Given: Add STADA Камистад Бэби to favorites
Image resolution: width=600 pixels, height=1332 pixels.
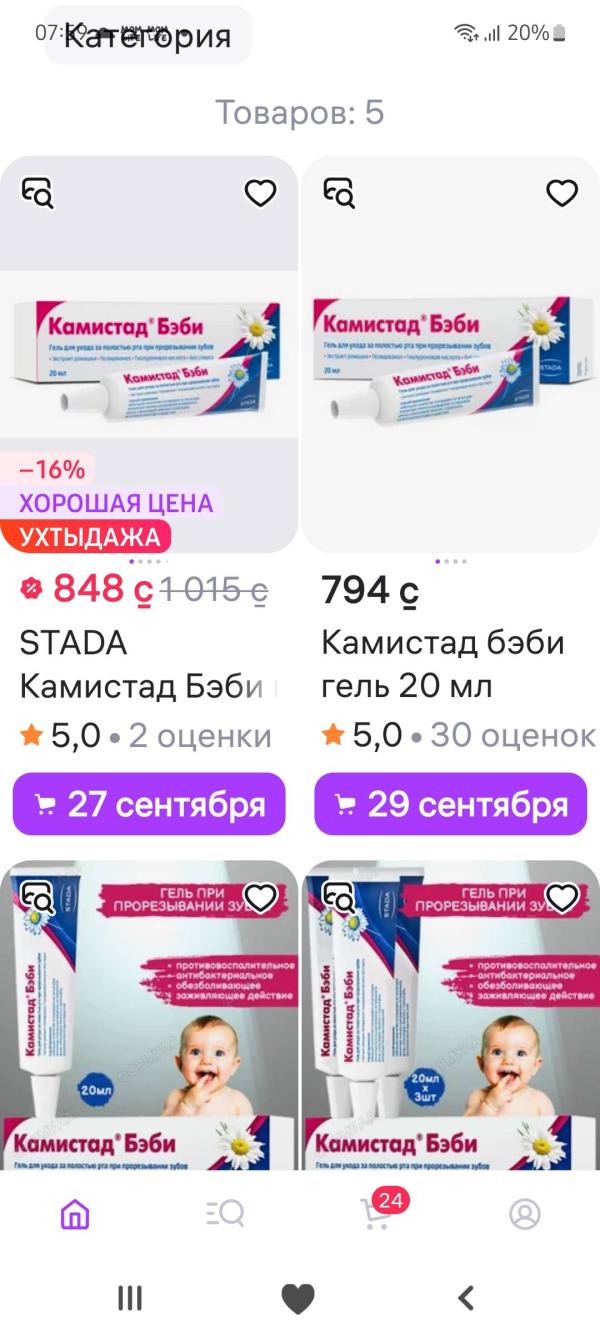Looking at the screenshot, I should tap(261, 192).
